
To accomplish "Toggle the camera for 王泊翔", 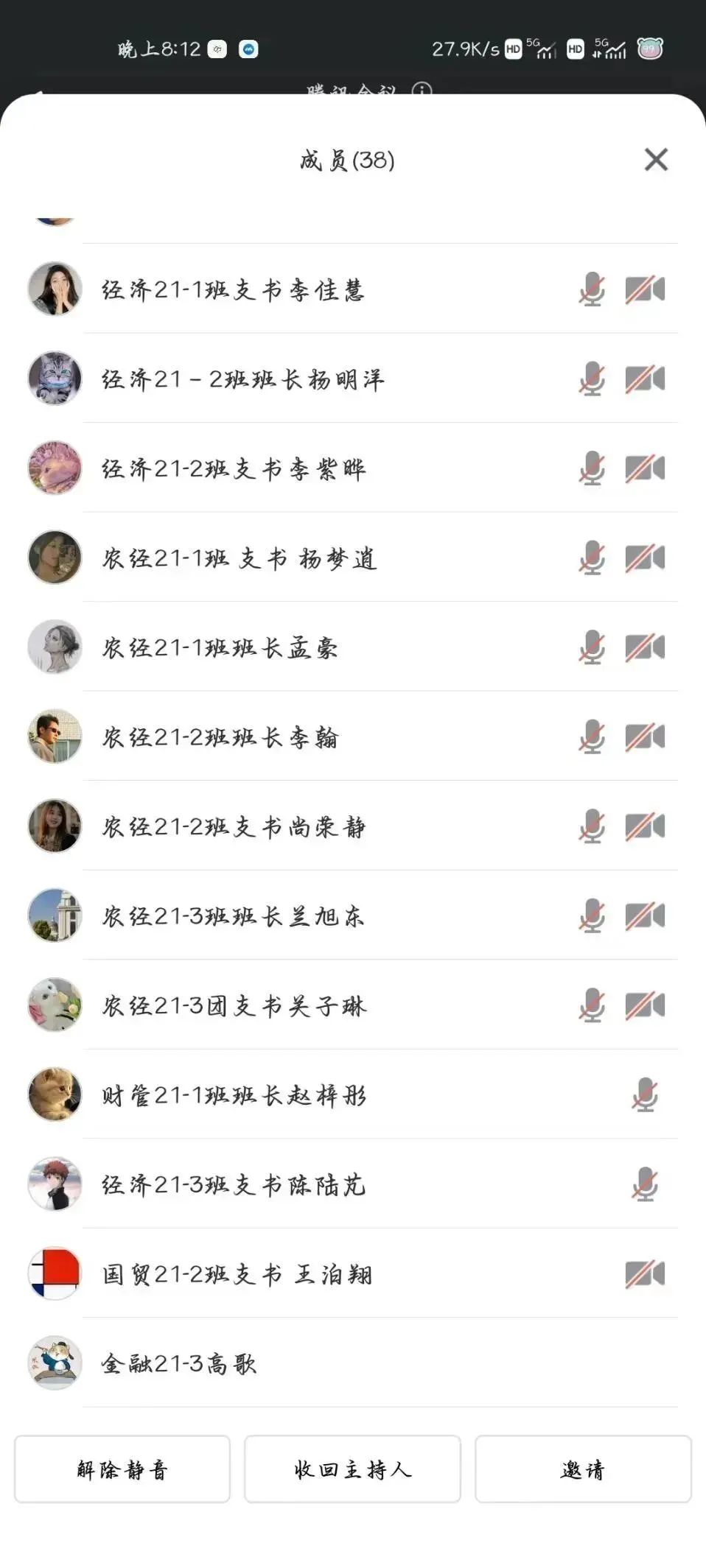I will [x=646, y=1275].
